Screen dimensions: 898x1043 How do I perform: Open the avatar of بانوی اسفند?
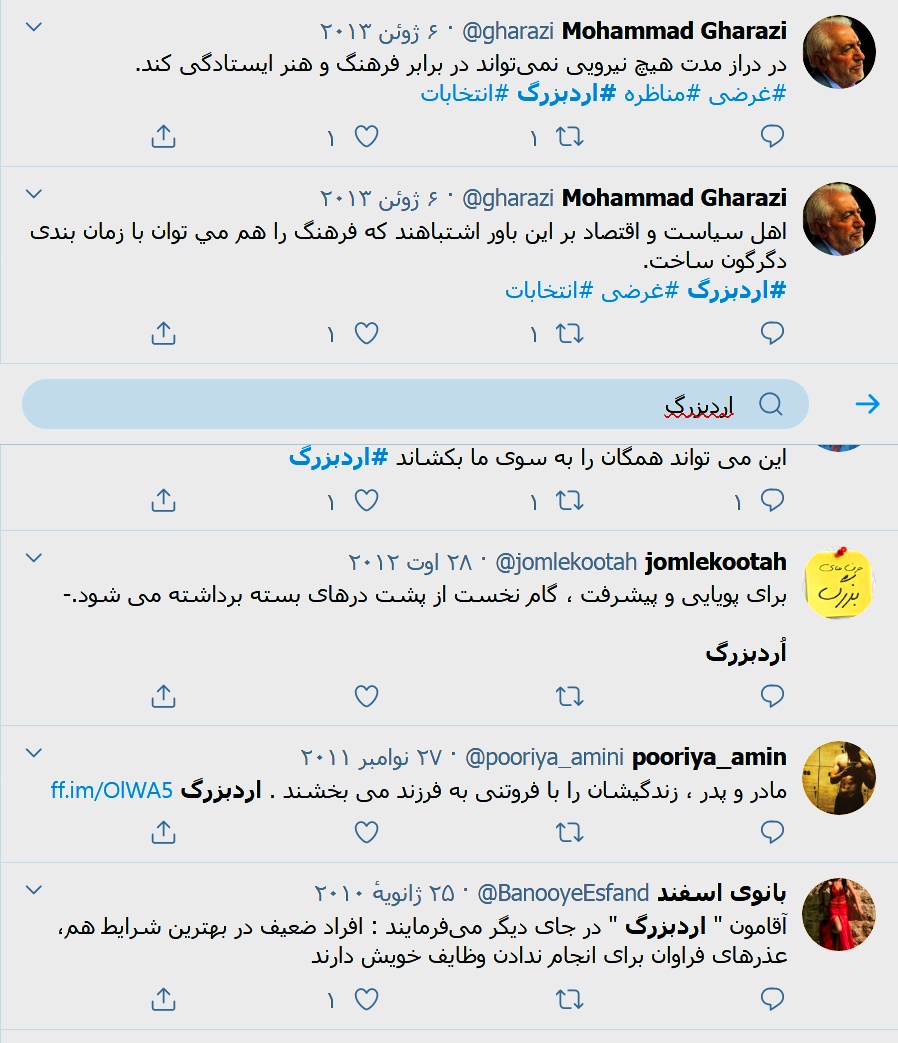(x=840, y=914)
